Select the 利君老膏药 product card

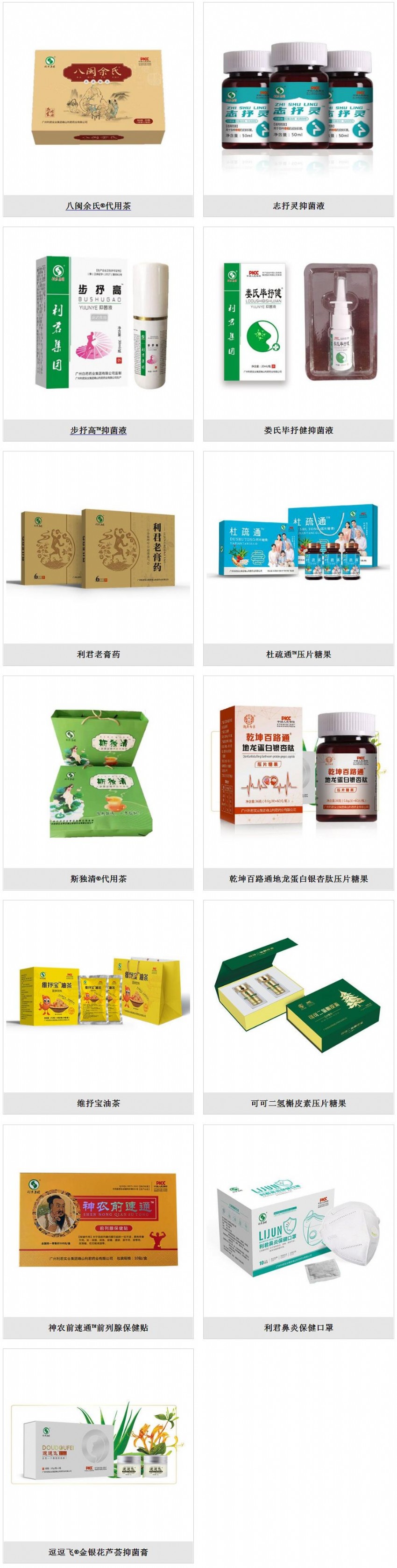(x=98, y=655)
